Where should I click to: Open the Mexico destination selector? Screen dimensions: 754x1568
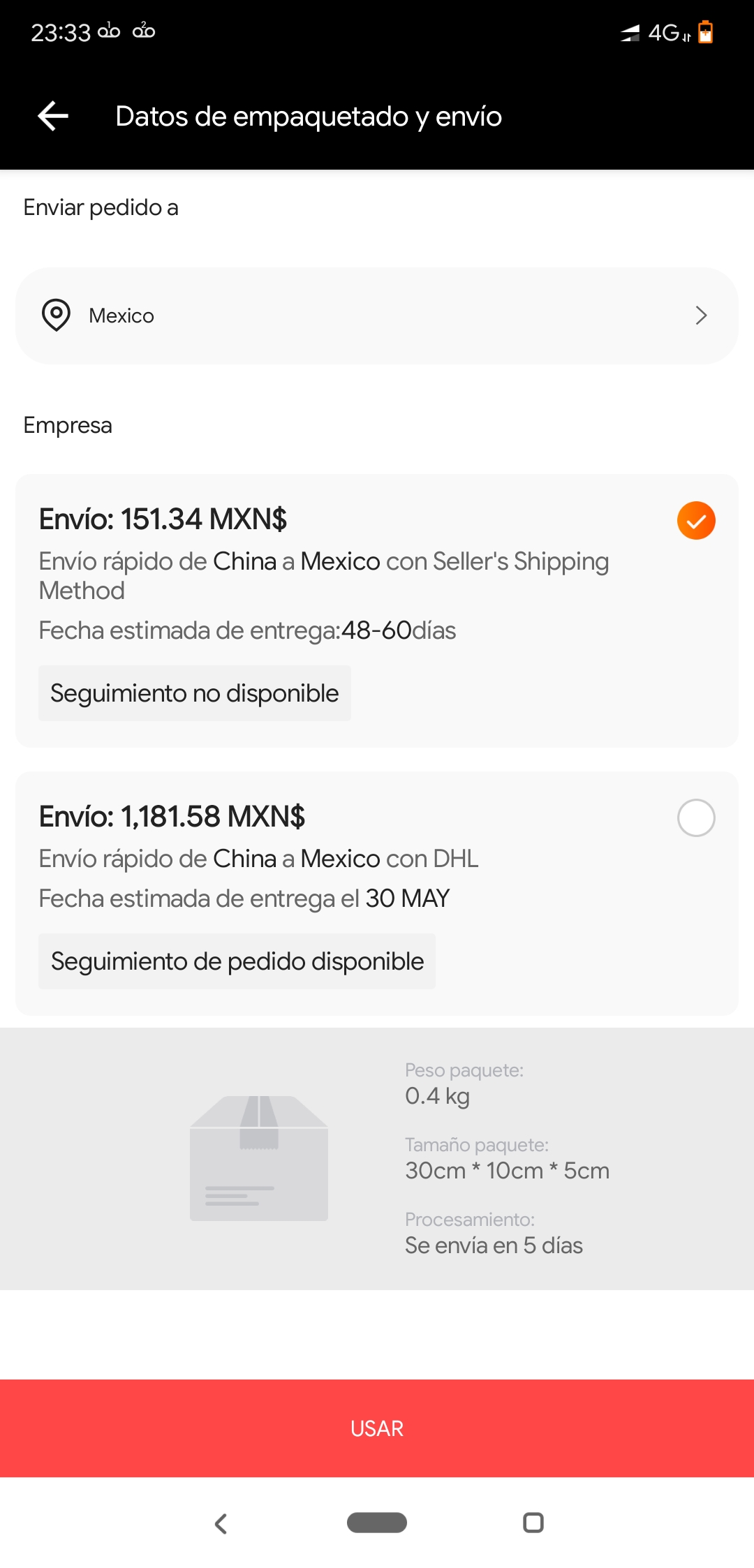[x=377, y=316]
